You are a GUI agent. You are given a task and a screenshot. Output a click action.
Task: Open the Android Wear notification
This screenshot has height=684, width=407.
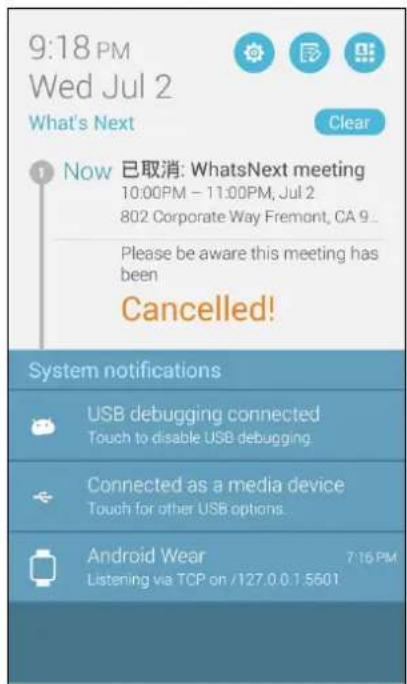(x=206, y=567)
